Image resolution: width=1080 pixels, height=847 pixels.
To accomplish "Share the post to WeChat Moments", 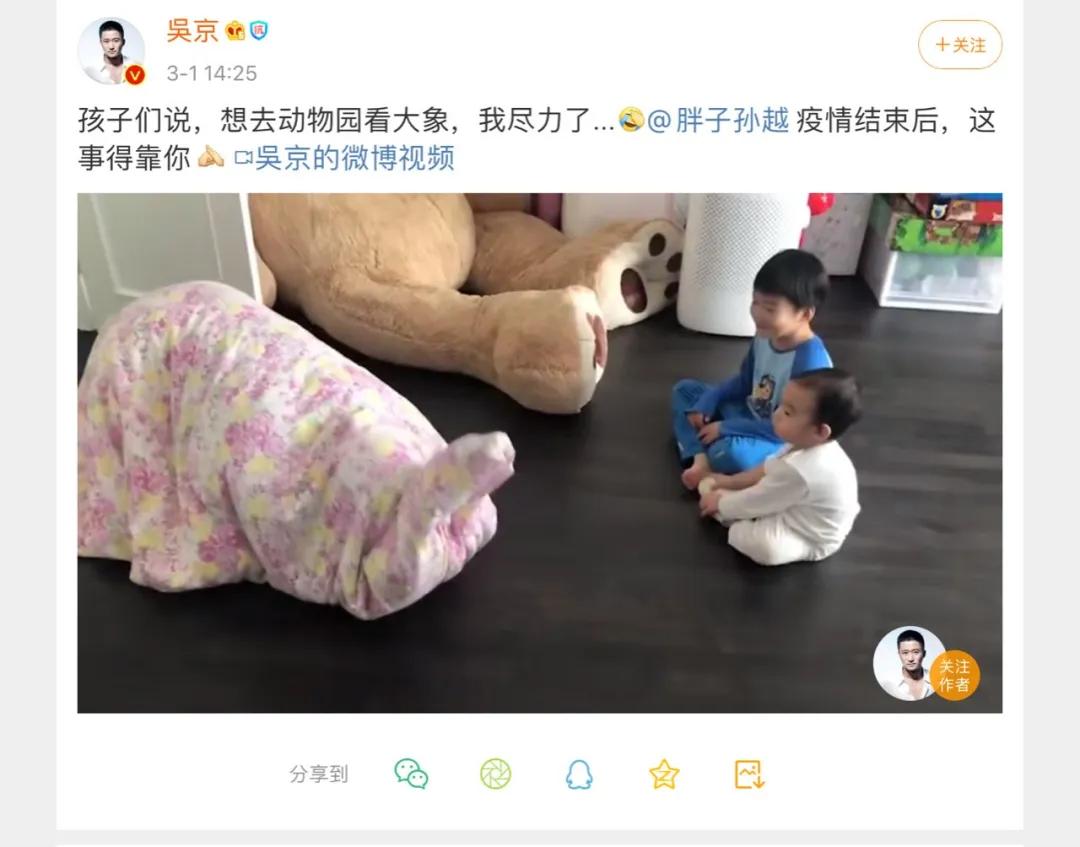I will (495, 774).
